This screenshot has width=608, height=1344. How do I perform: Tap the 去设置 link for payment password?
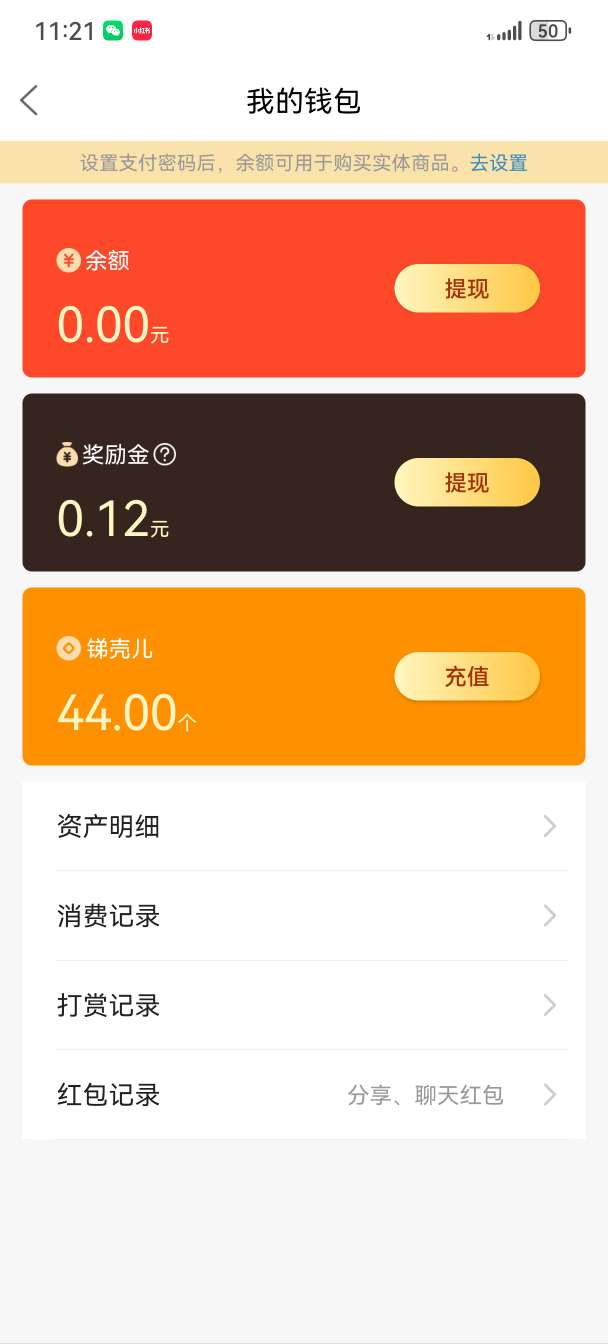(x=498, y=163)
